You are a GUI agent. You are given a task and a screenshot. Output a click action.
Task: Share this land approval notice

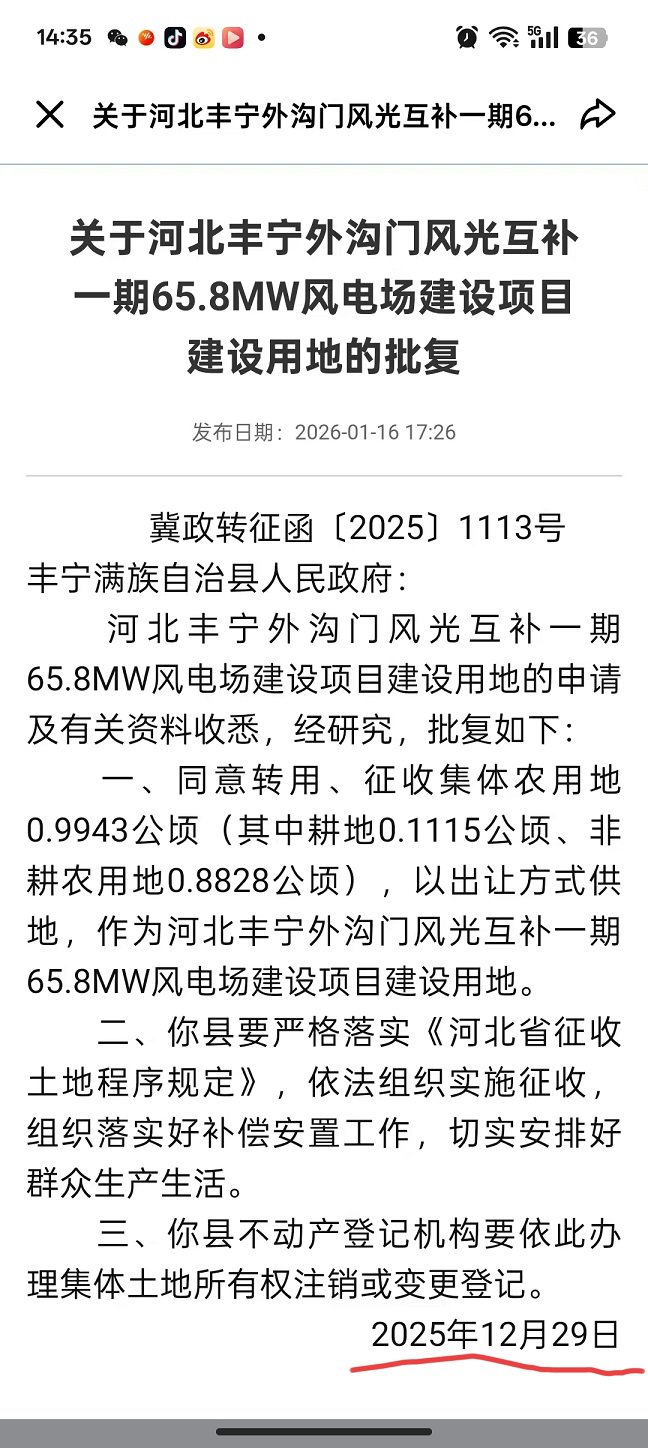coord(597,116)
